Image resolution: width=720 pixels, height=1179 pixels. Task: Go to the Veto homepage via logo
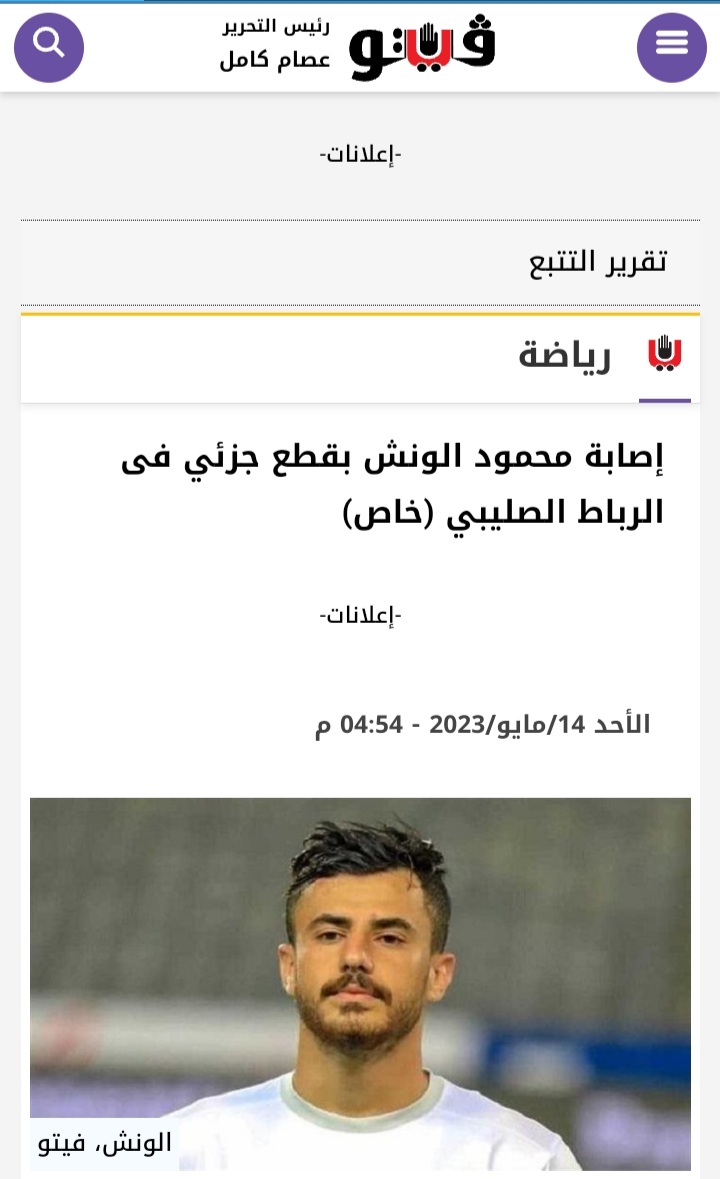tap(421, 48)
